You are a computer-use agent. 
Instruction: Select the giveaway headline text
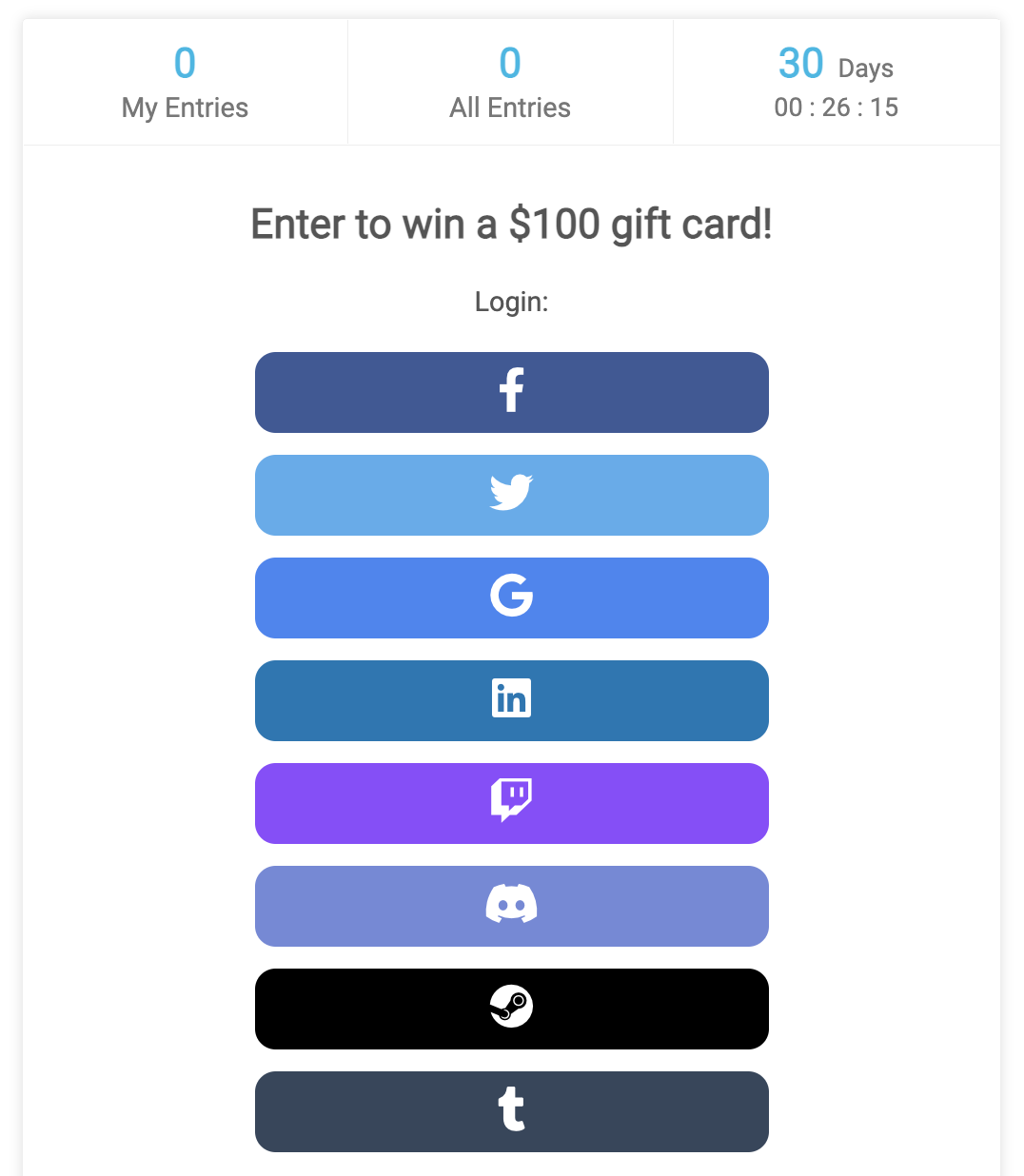coord(511,225)
